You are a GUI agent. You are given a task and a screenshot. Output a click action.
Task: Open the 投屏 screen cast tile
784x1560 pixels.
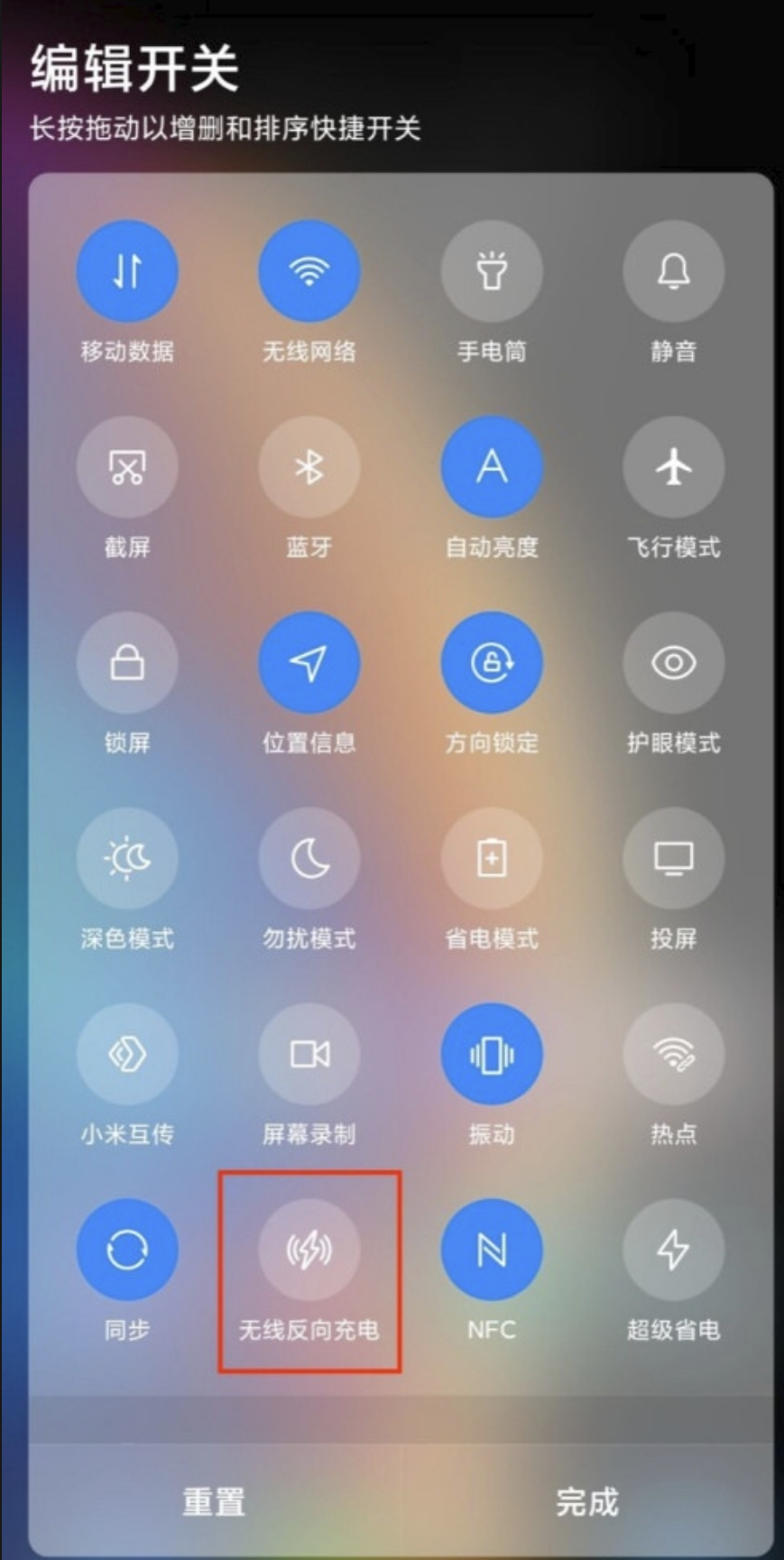tap(673, 858)
